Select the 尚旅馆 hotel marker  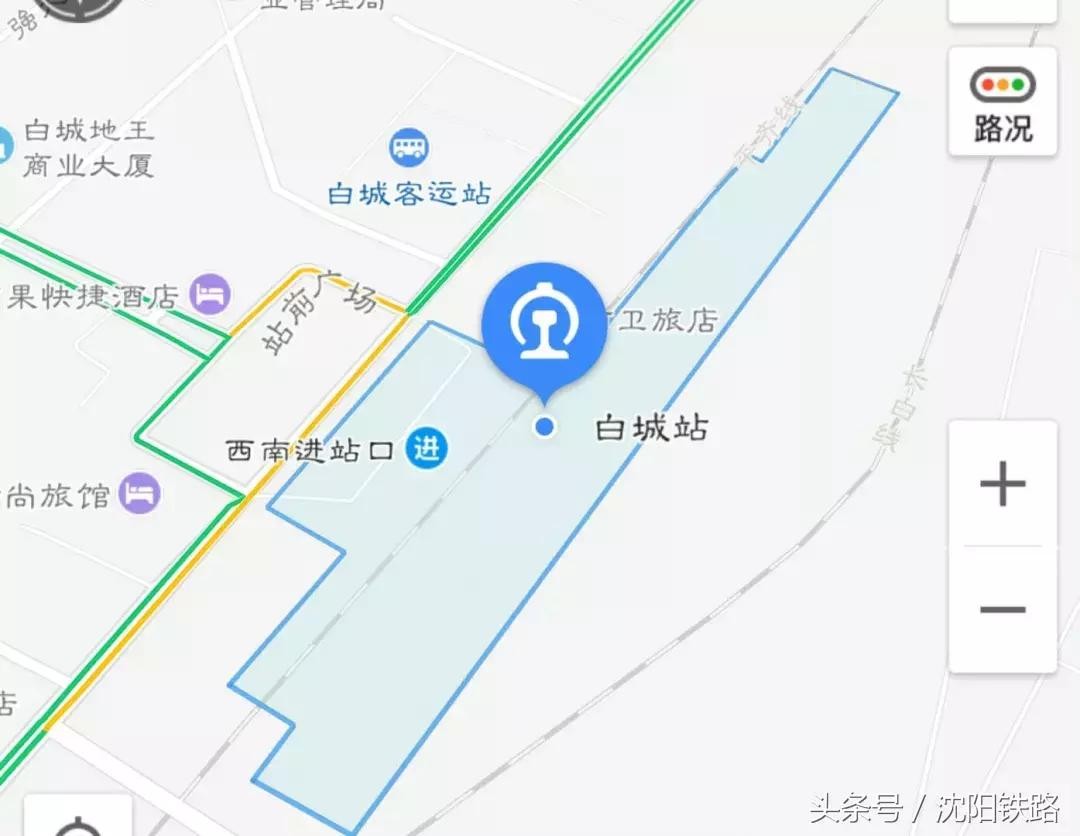(140, 492)
